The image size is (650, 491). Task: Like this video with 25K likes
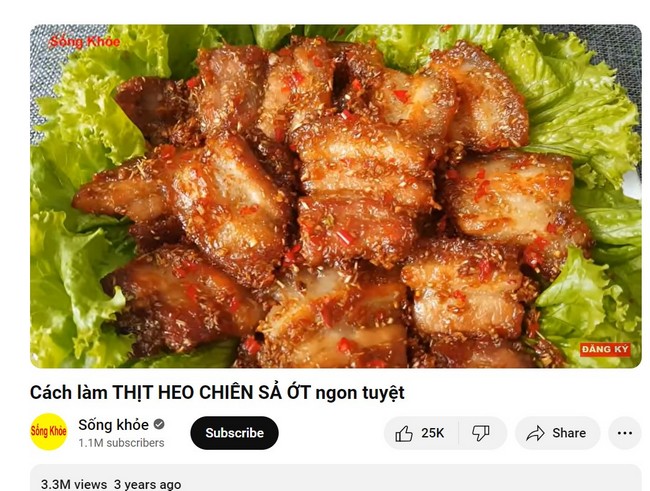(420, 433)
